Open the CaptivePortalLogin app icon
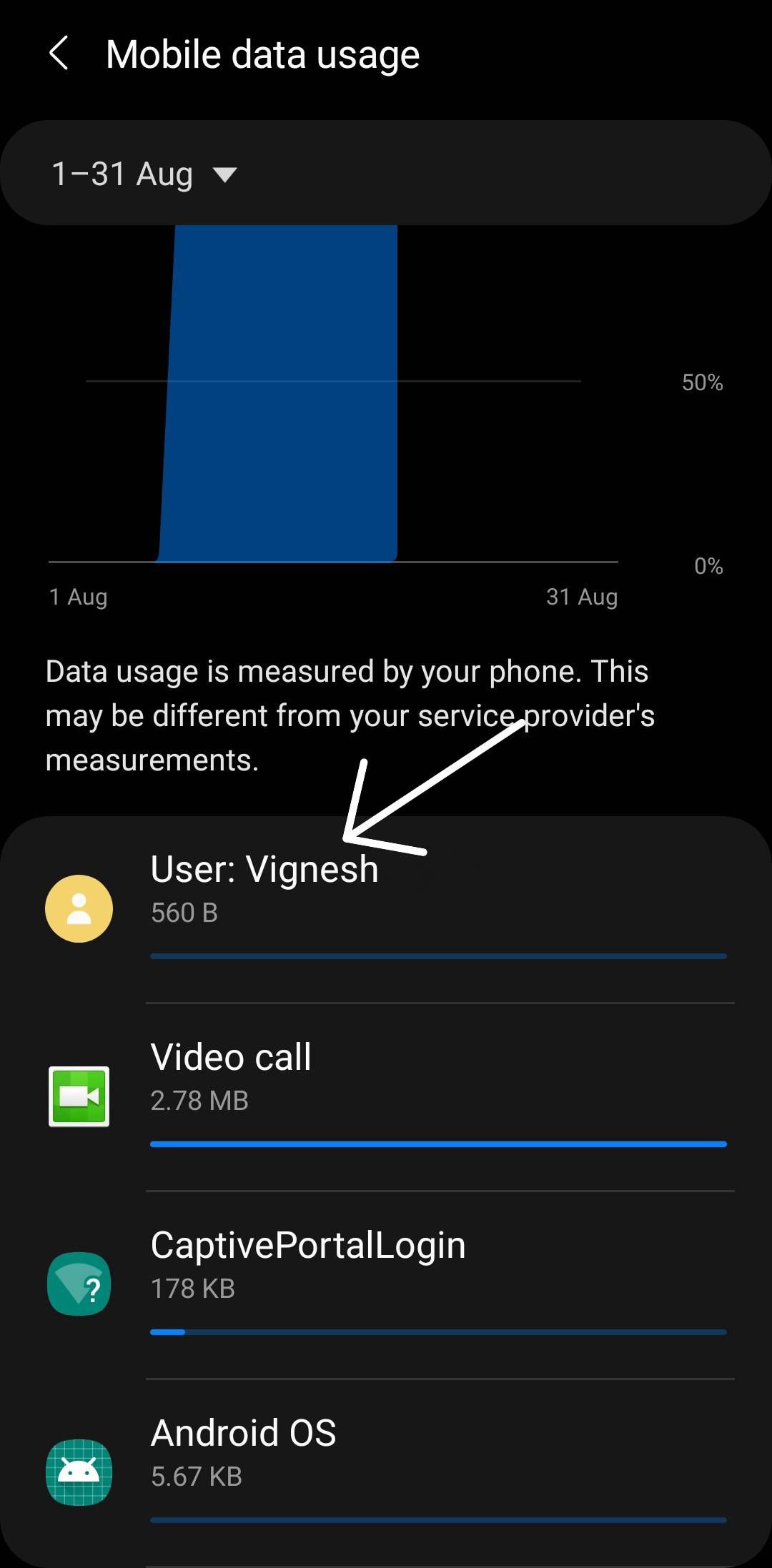The image size is (772, 1568). [79, 1284]
